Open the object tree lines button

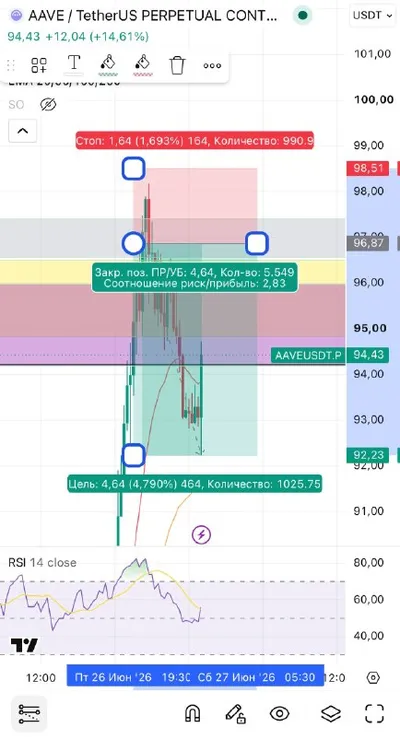(x=29, y=713)
